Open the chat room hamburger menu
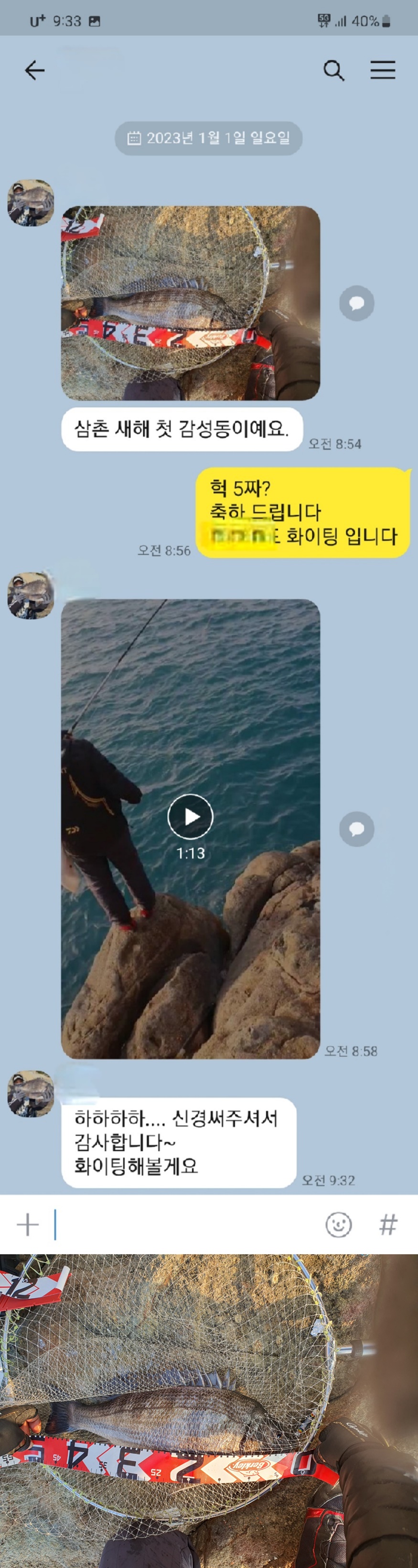 click(383, 71)
